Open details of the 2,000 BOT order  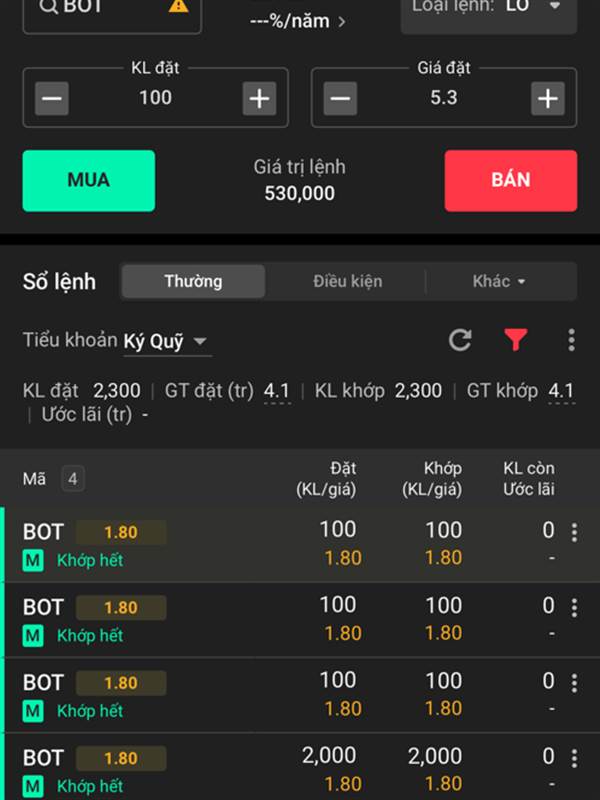[574, 759]
